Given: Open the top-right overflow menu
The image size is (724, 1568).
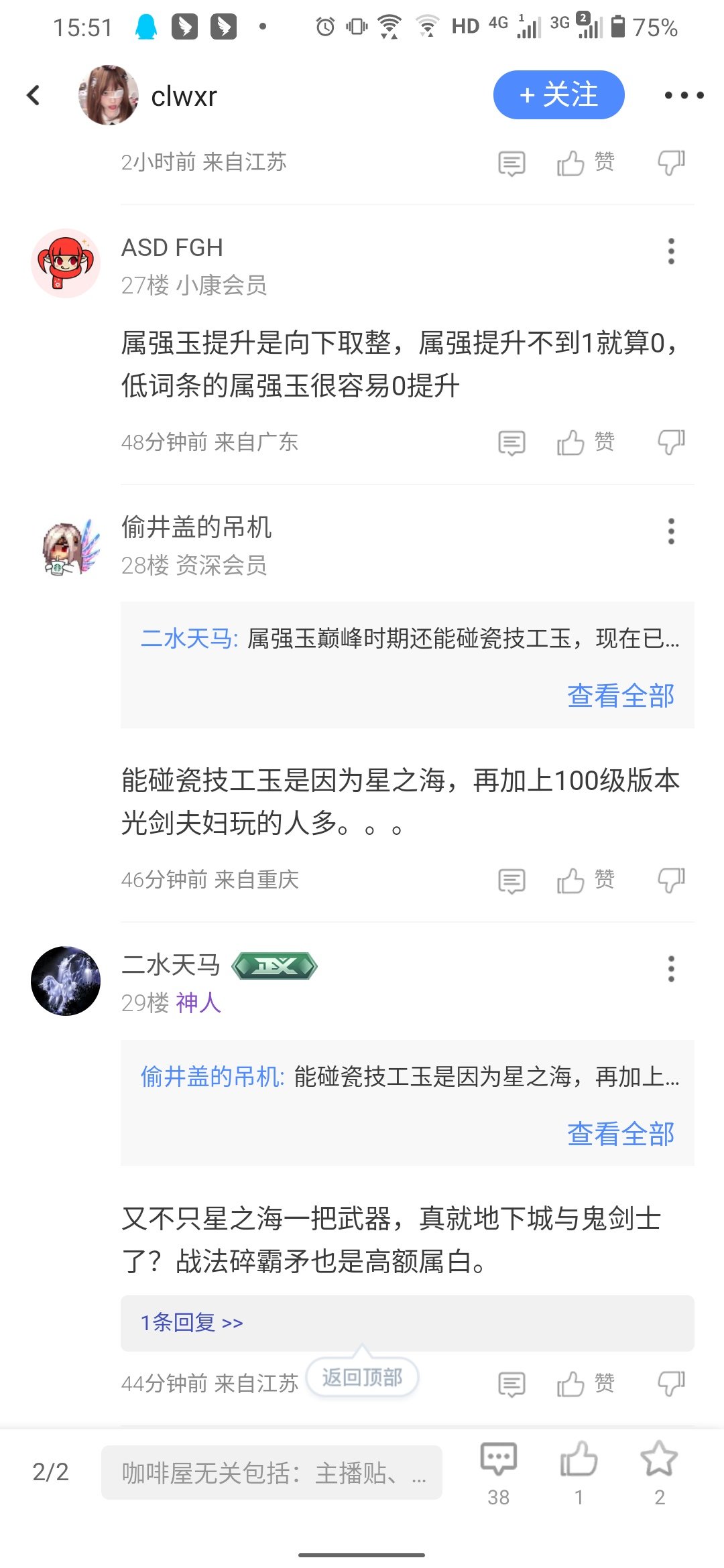Looking at the screenshot, I should pos(684,95).
